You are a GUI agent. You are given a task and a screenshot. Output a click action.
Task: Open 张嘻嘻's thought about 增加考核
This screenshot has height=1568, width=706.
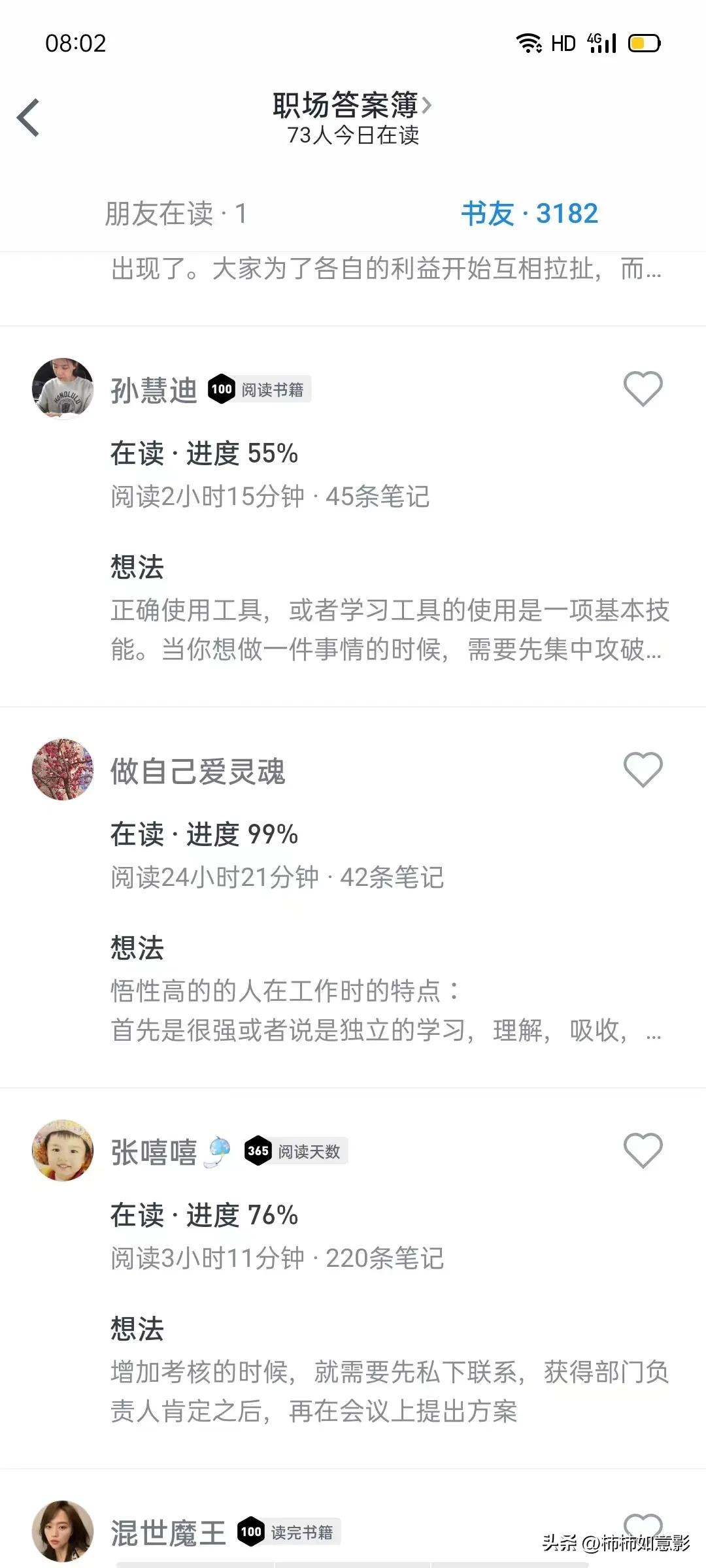(x=389, y=1392)
